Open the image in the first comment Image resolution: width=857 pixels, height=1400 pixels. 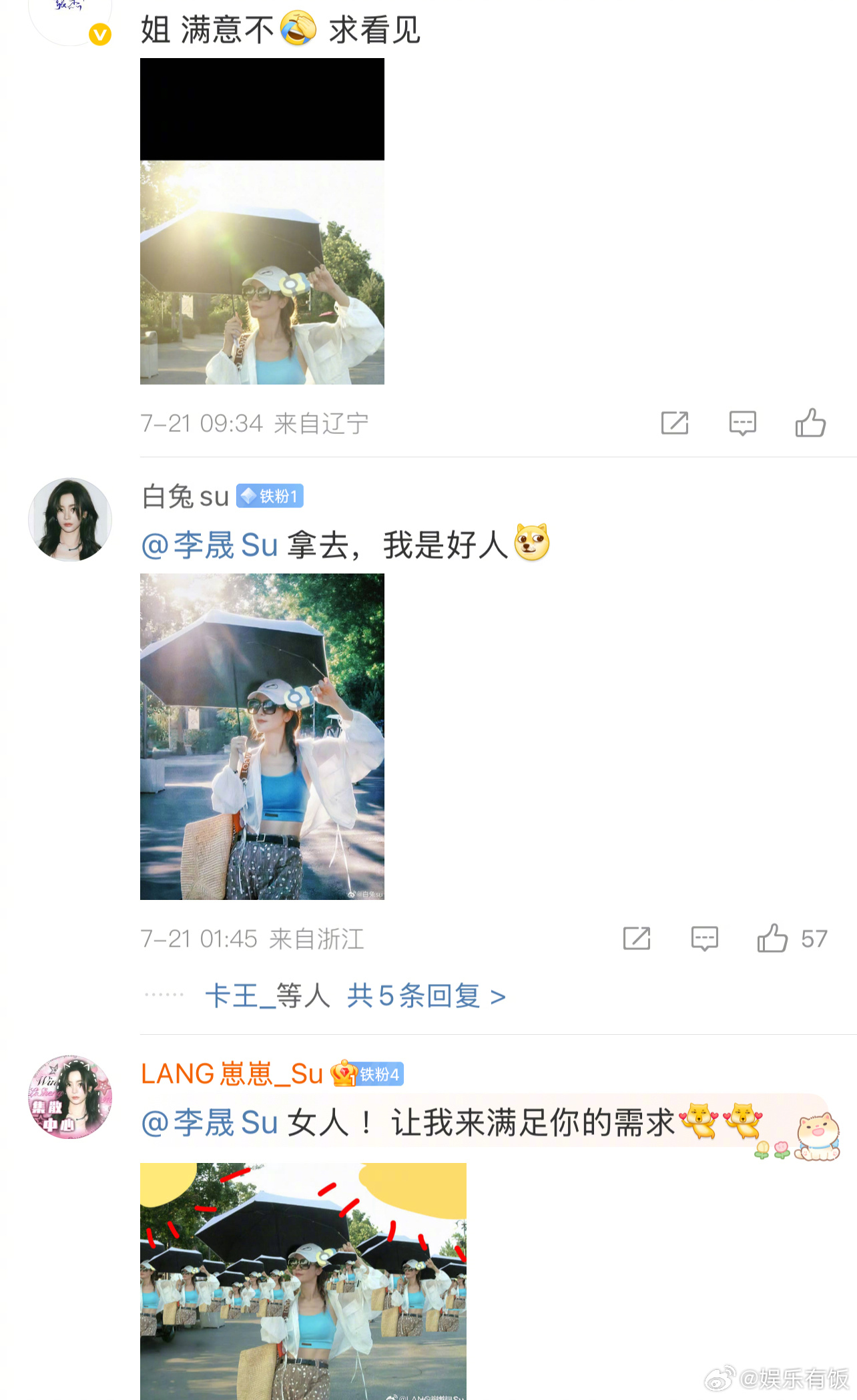coord(262,221)
